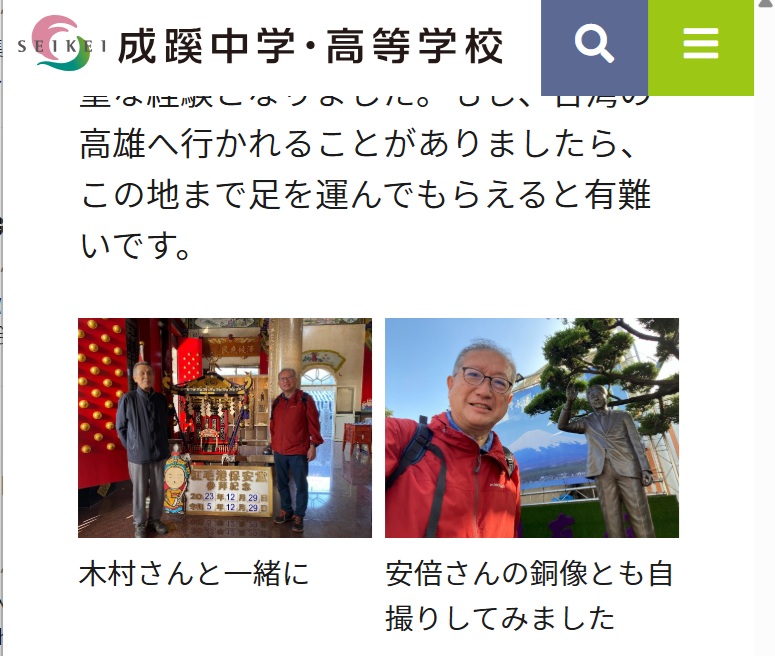Enlarge the photo with Kimura-san
This screenshot has width=775, height=656.
(x=225, y=428)
